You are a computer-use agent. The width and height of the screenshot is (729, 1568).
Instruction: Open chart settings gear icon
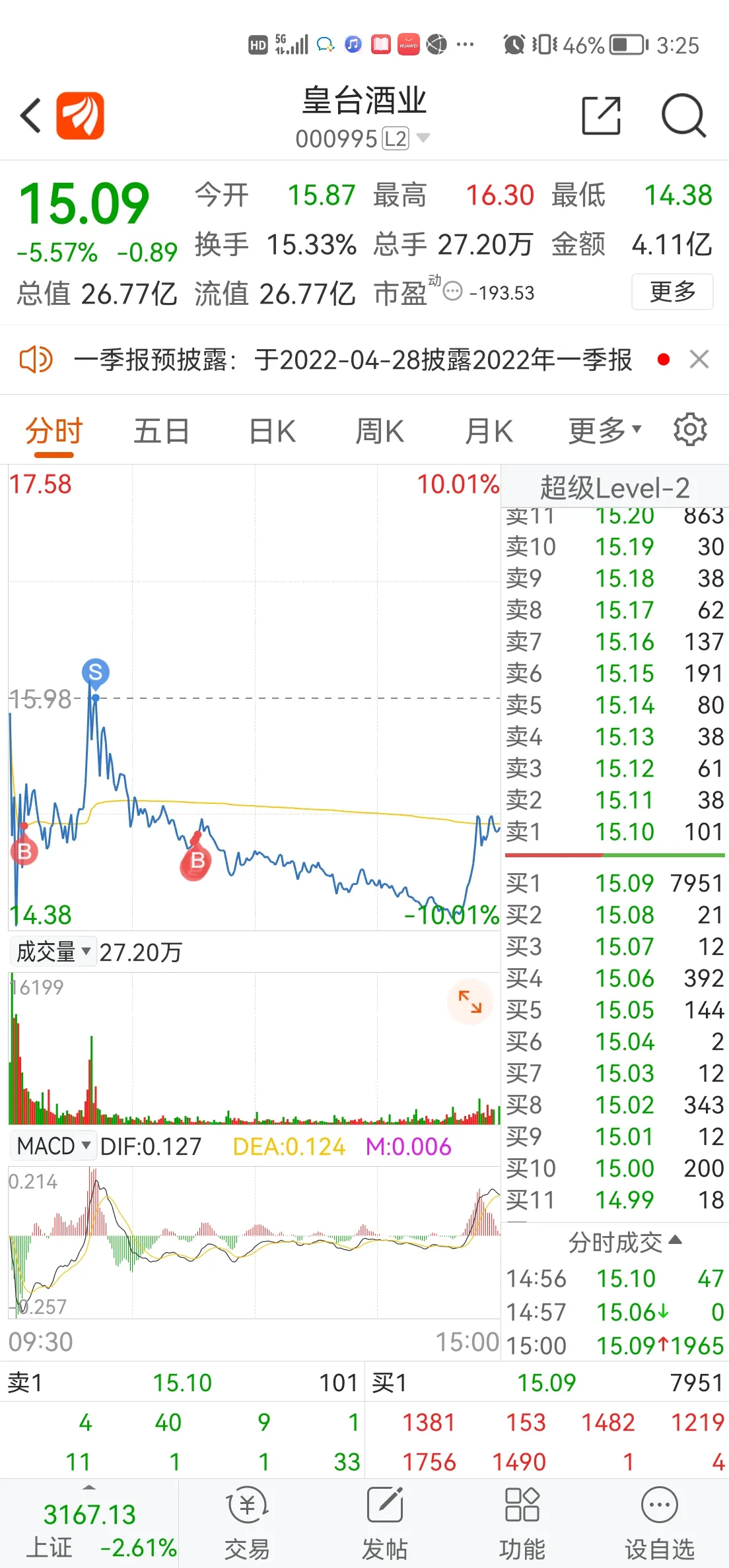(690, 430)
